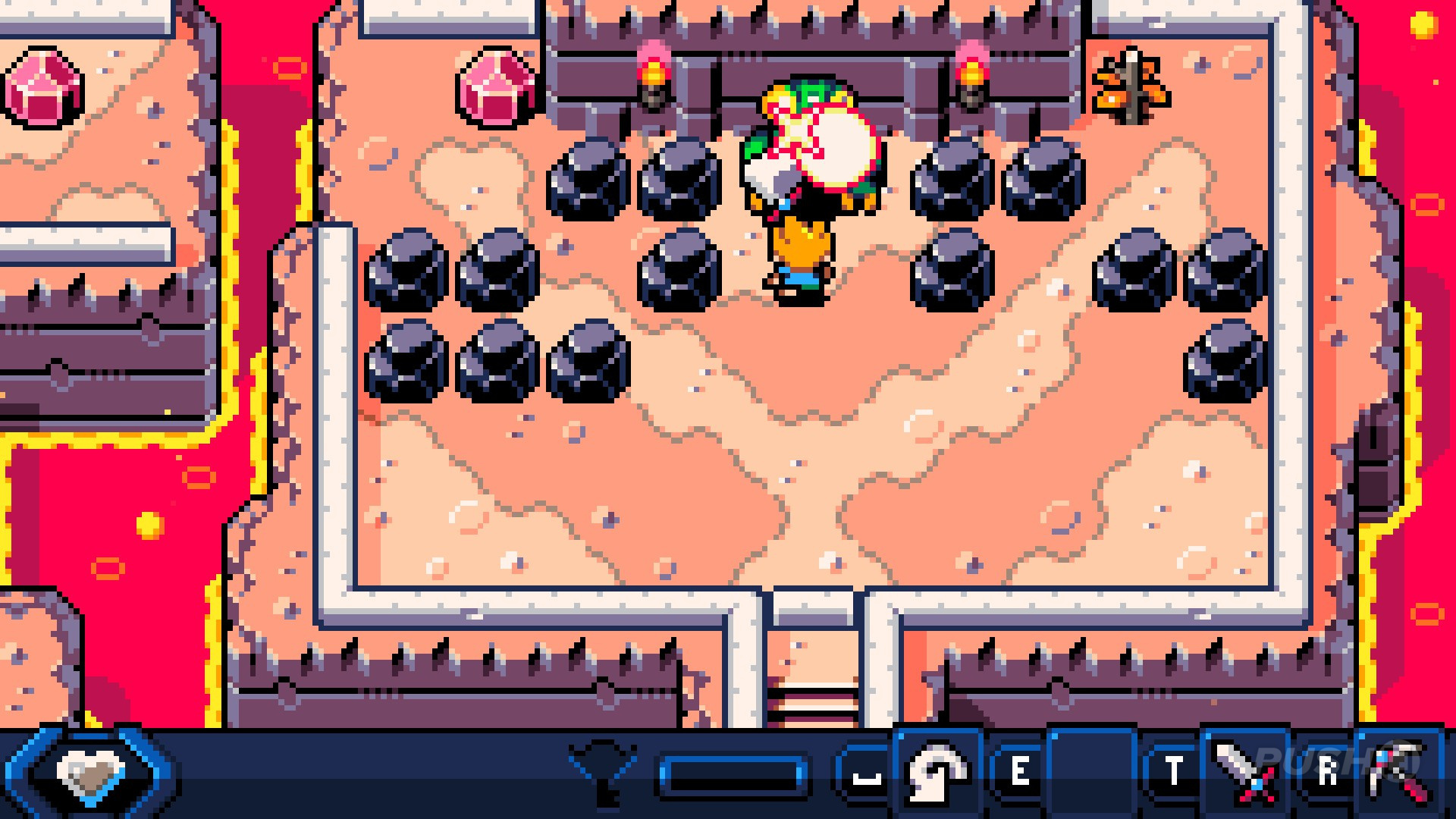Select the pickaxe item slot

pos(1399,772)
